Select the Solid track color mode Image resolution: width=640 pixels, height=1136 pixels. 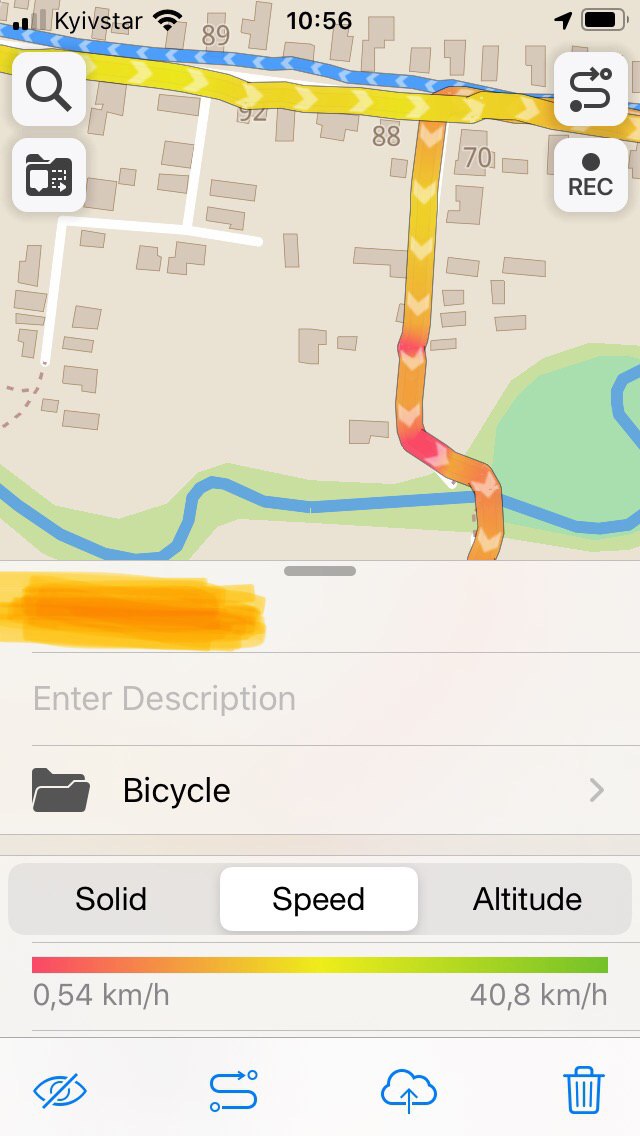pos(112,899)
